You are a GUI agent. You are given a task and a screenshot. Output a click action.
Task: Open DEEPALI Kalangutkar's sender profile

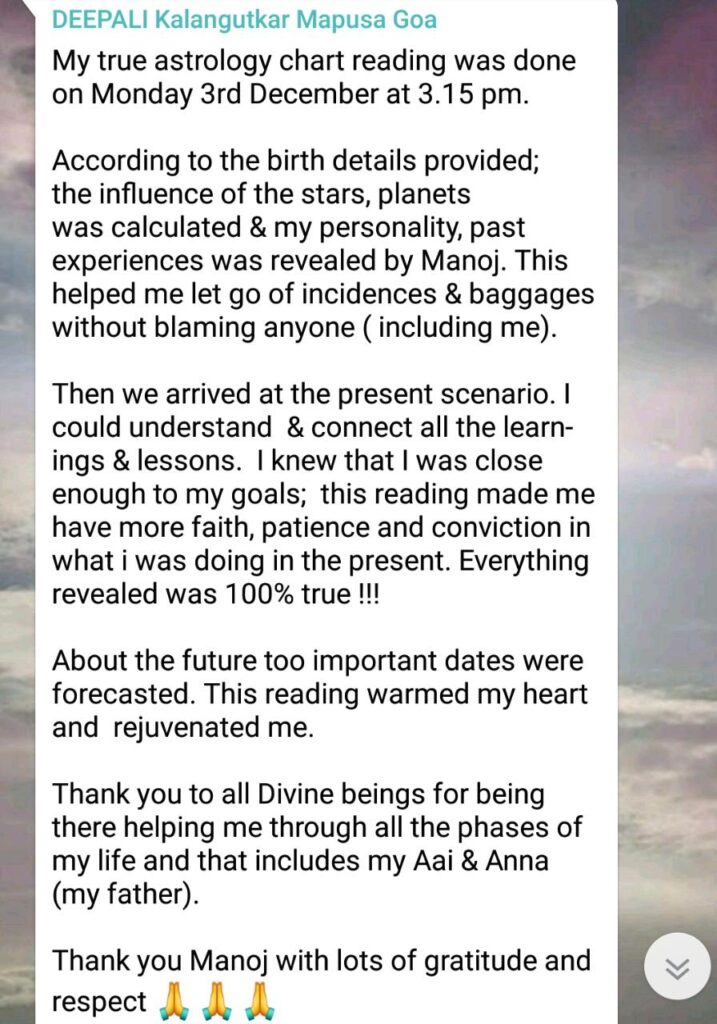(244, 20)
